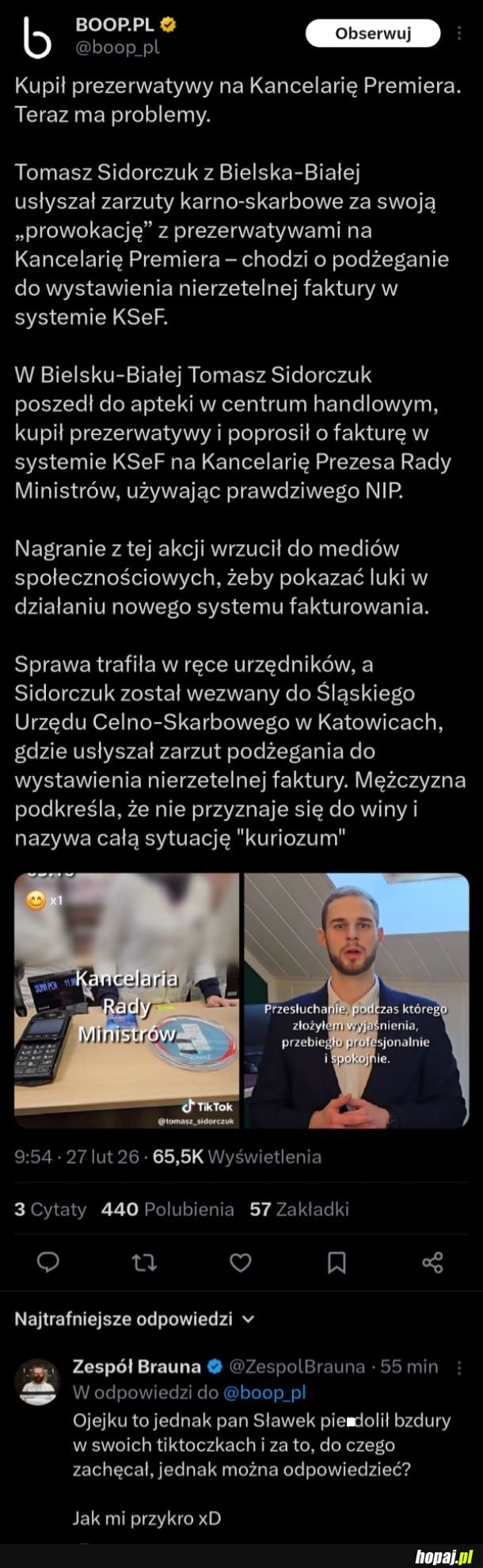Follow BOOP.PL with the Obserwuj button
The image size is (483, 1568).
point(373,34)
